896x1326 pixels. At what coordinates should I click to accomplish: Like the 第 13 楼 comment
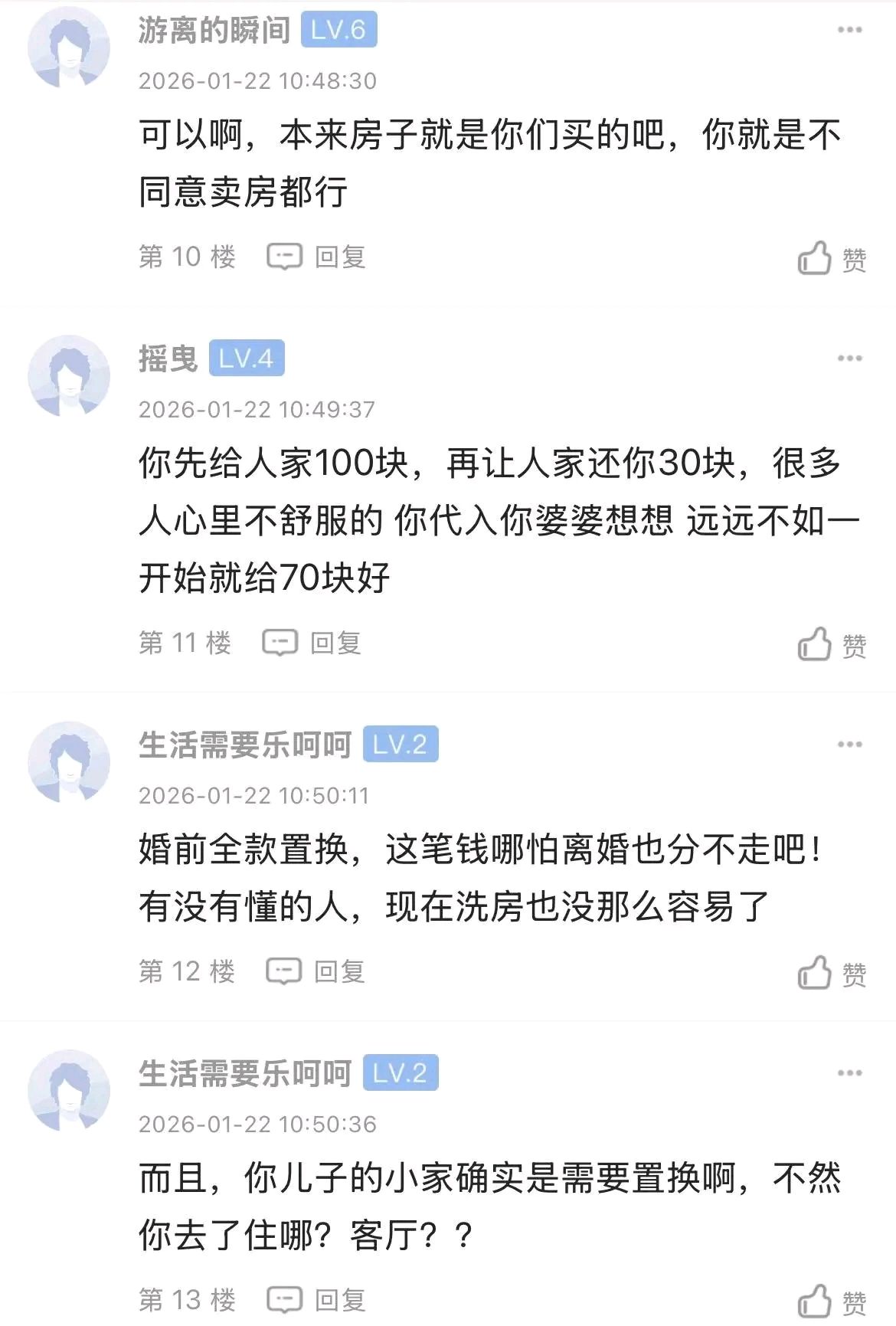click(831, 1301)
